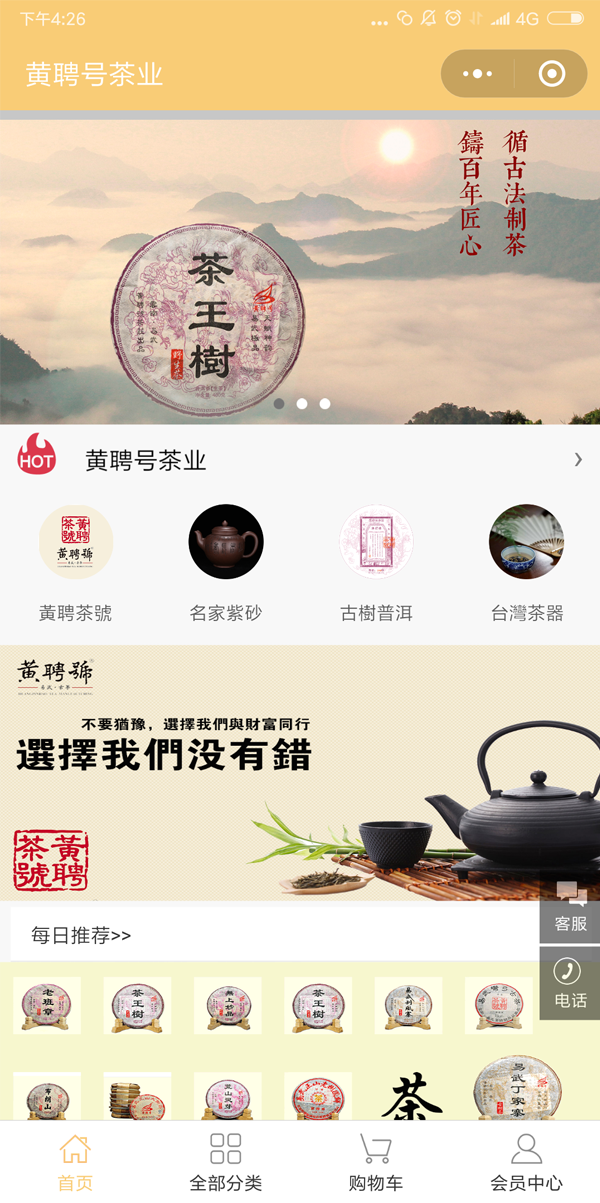
Task: Switch to the 全部分类 tab
Action: [x=226, y=1162]
